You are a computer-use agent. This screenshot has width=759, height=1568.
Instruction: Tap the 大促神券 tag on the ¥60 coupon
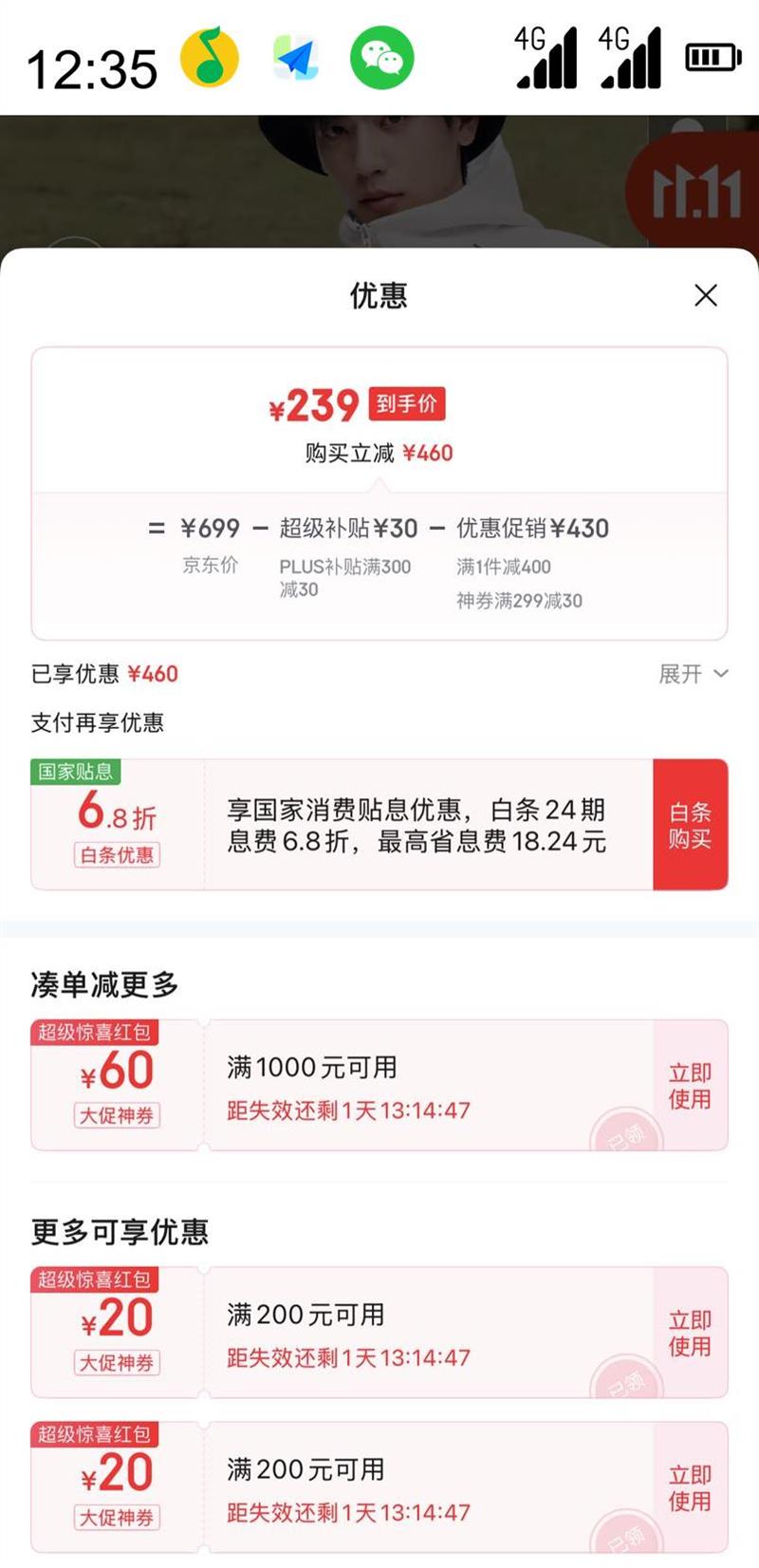(x=115, y=1115)
